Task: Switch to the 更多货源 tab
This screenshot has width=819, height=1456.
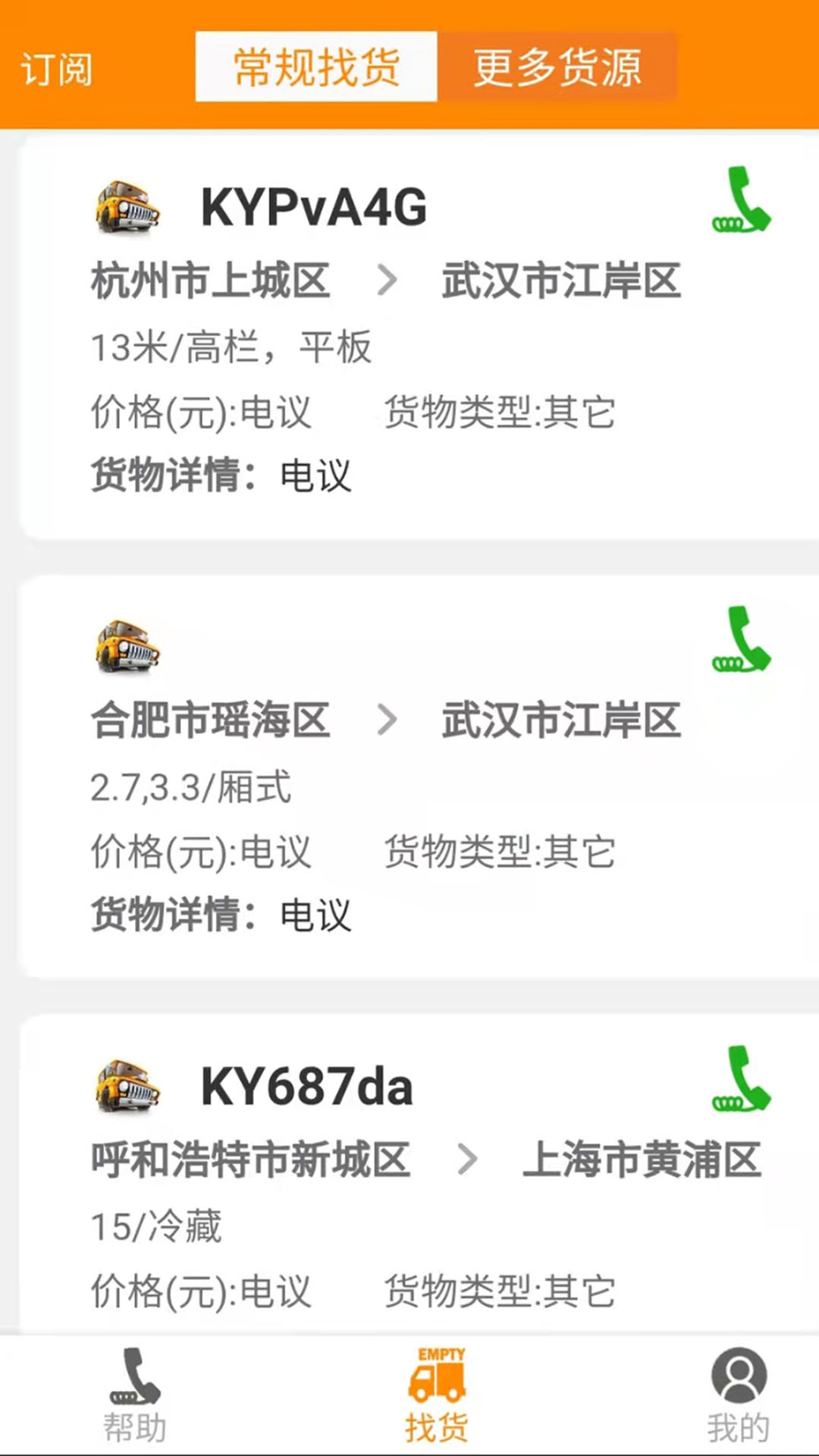Action: 557,67
